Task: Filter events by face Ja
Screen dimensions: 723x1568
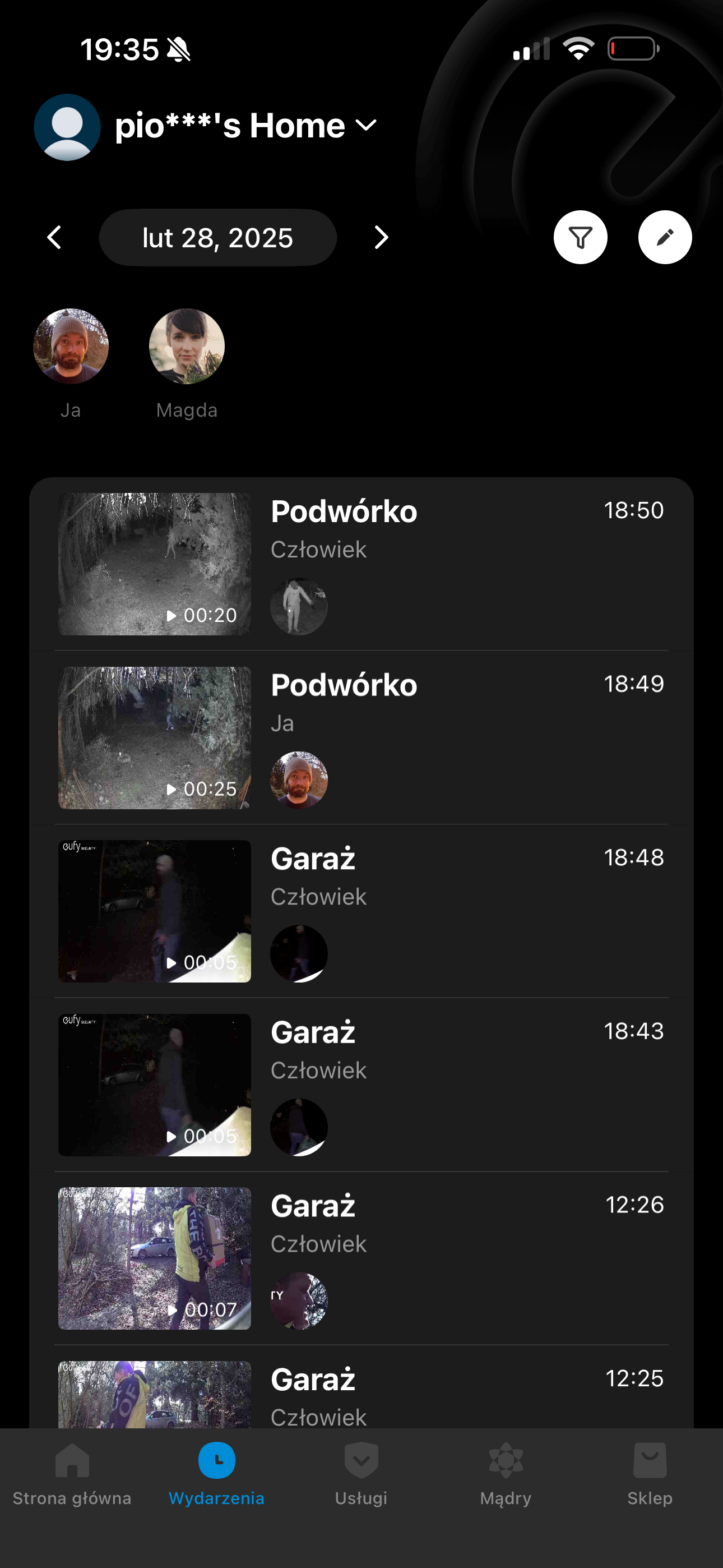Action: tap(71, 347)
